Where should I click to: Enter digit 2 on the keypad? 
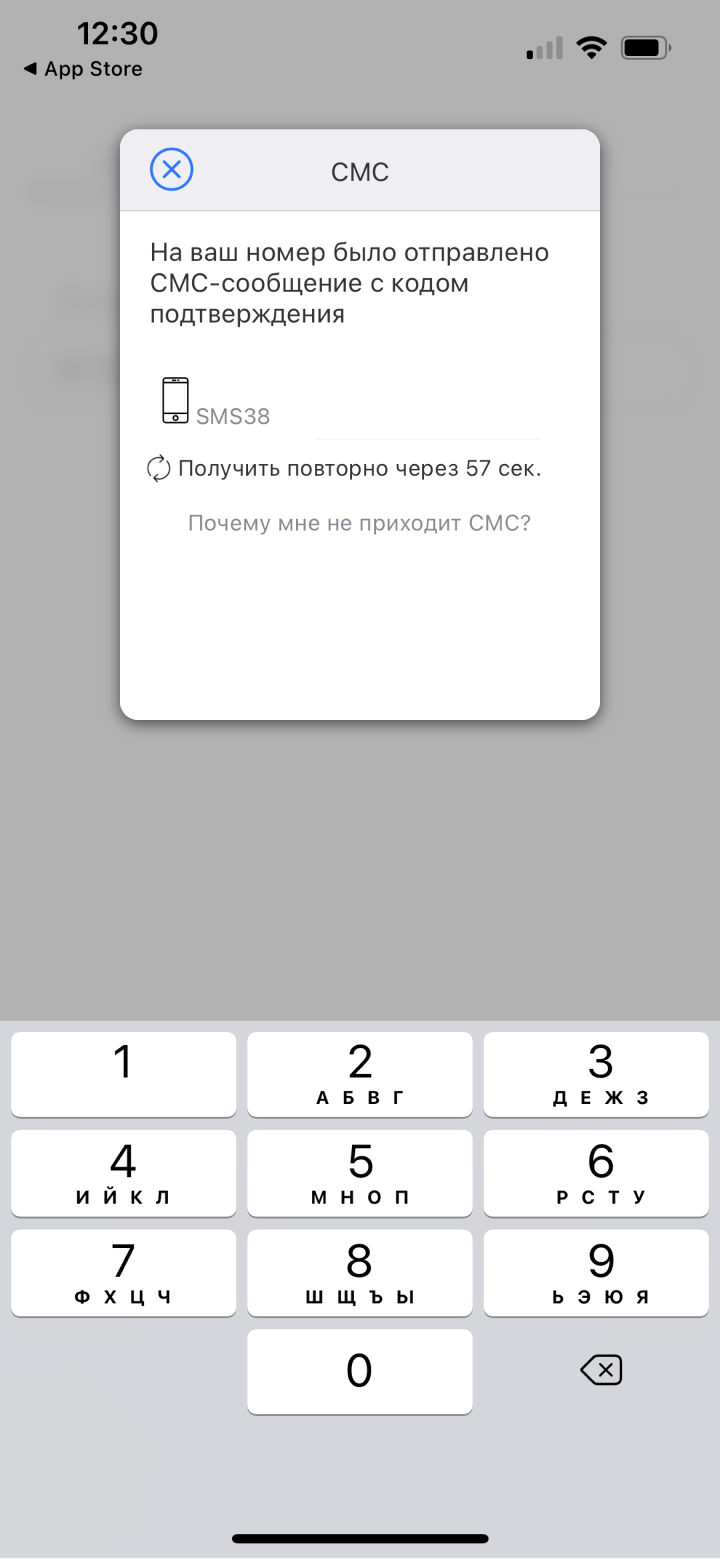coord(359,1074)
